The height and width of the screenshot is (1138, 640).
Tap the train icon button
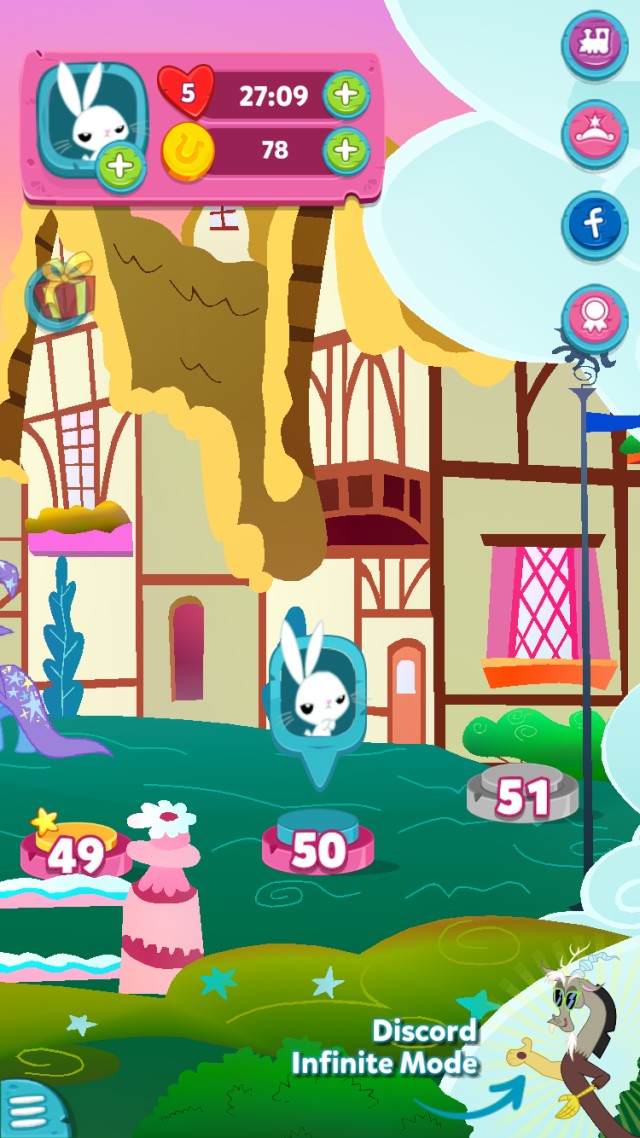594,44
